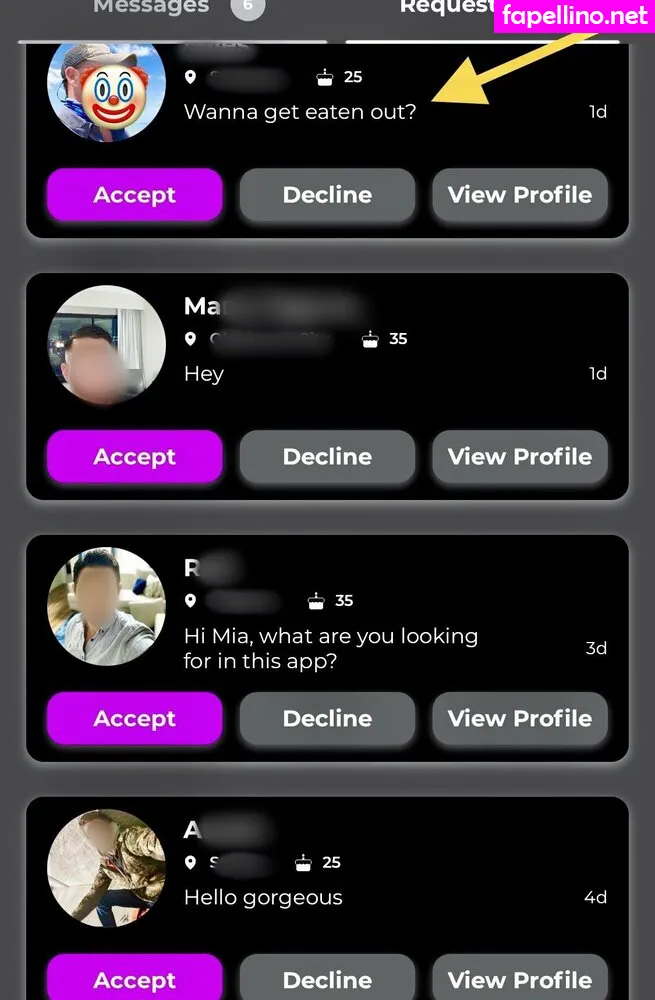Image resolution: width=655 pixels, height=1000 pixels.
Task: Accept the "Wanna get eaten out?" request
Action: [x=134, y=195]
